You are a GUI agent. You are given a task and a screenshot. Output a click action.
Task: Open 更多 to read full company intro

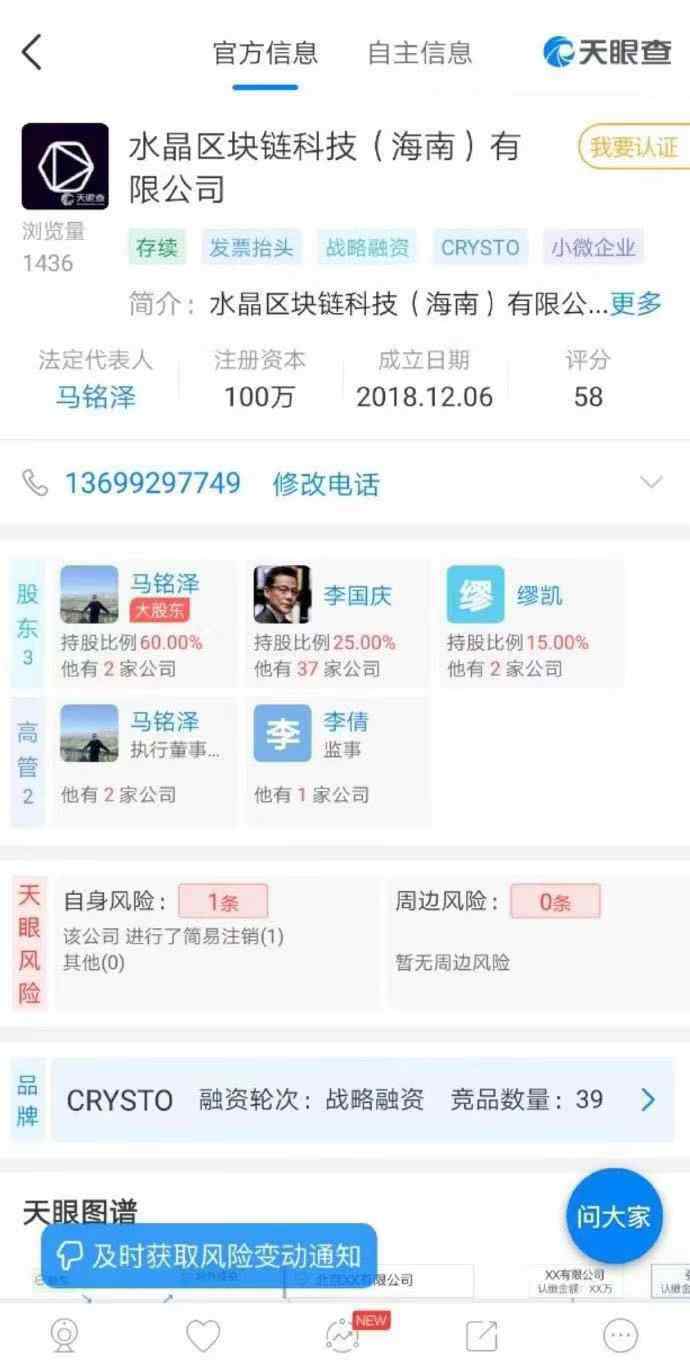click(x=636, y=303)
